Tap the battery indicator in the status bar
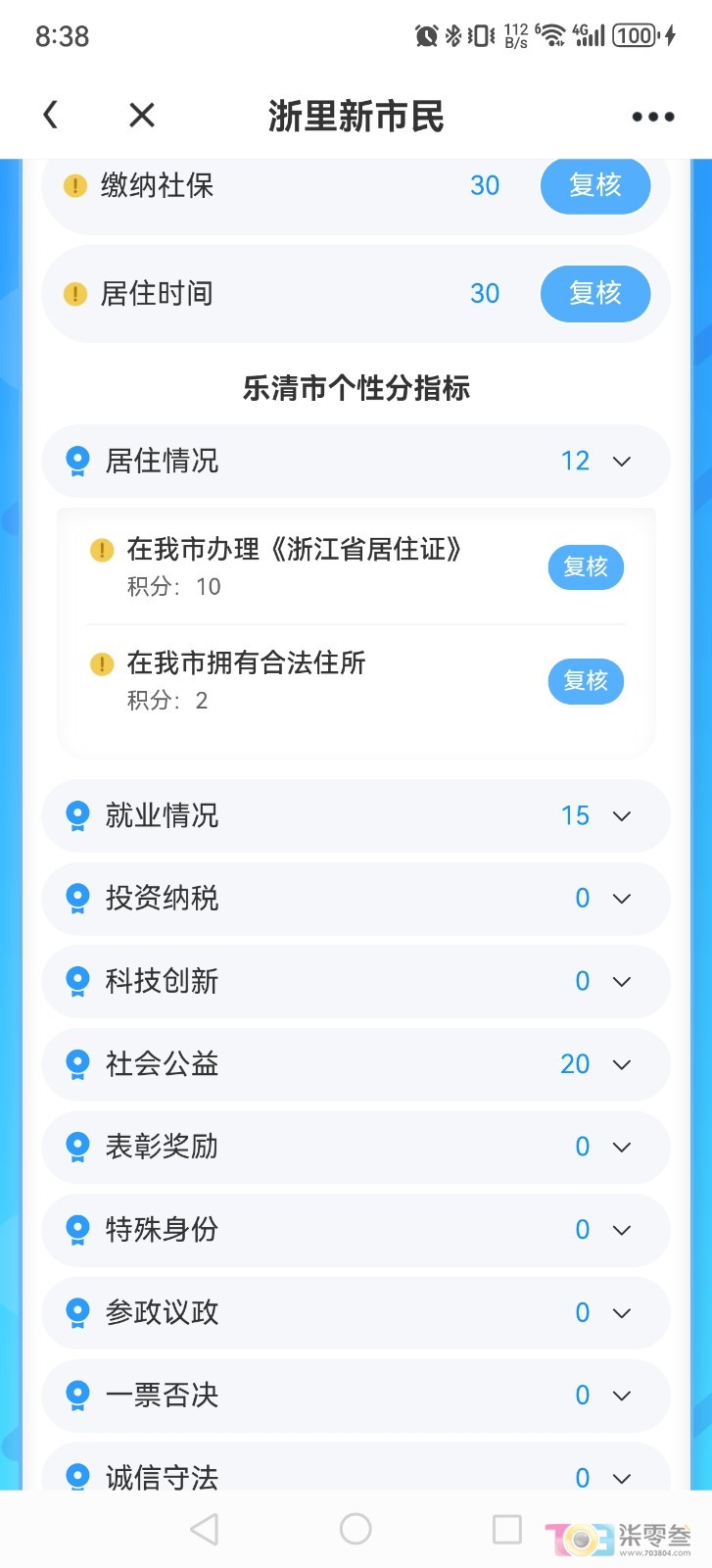712x1568 pixels. [x=636, y=35]
